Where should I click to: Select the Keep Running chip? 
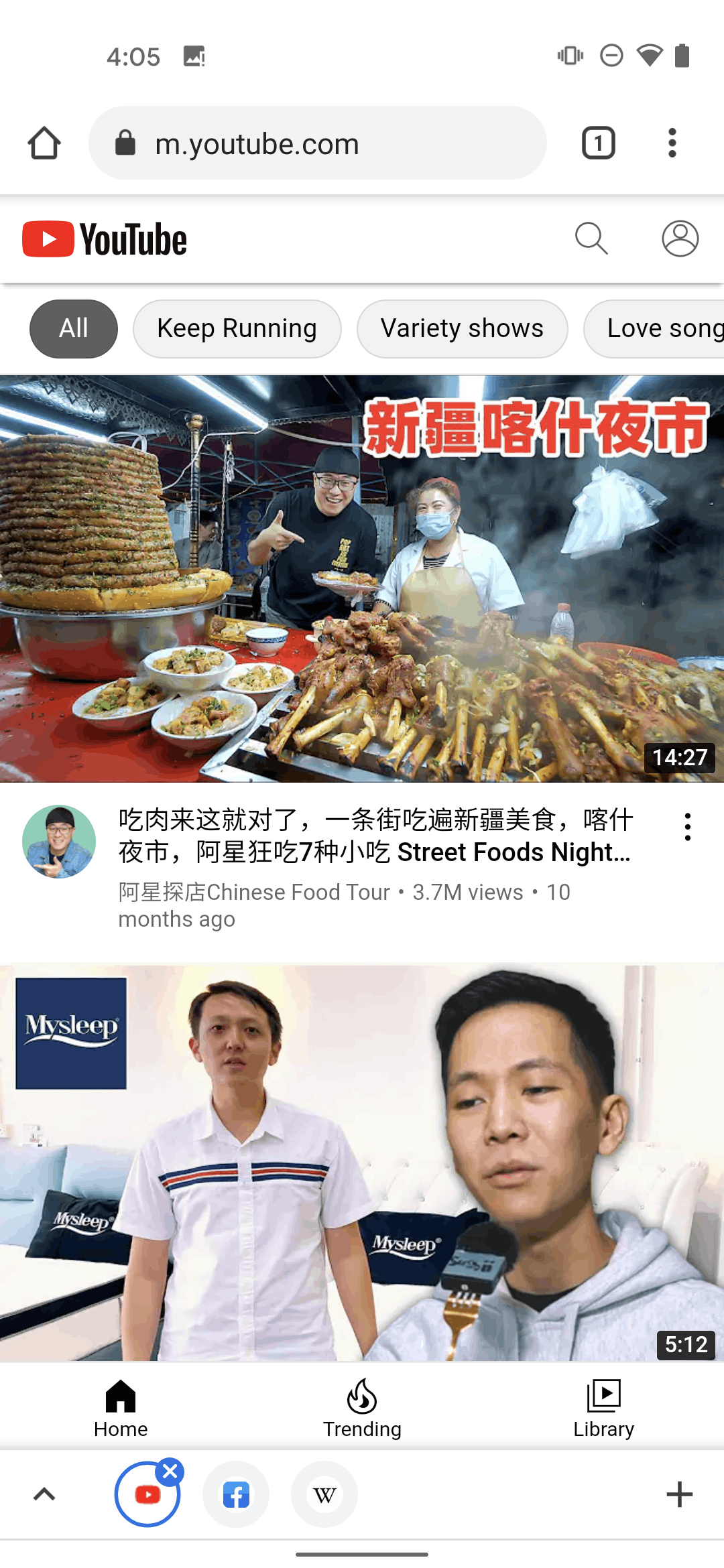click(x=237, y=329)
